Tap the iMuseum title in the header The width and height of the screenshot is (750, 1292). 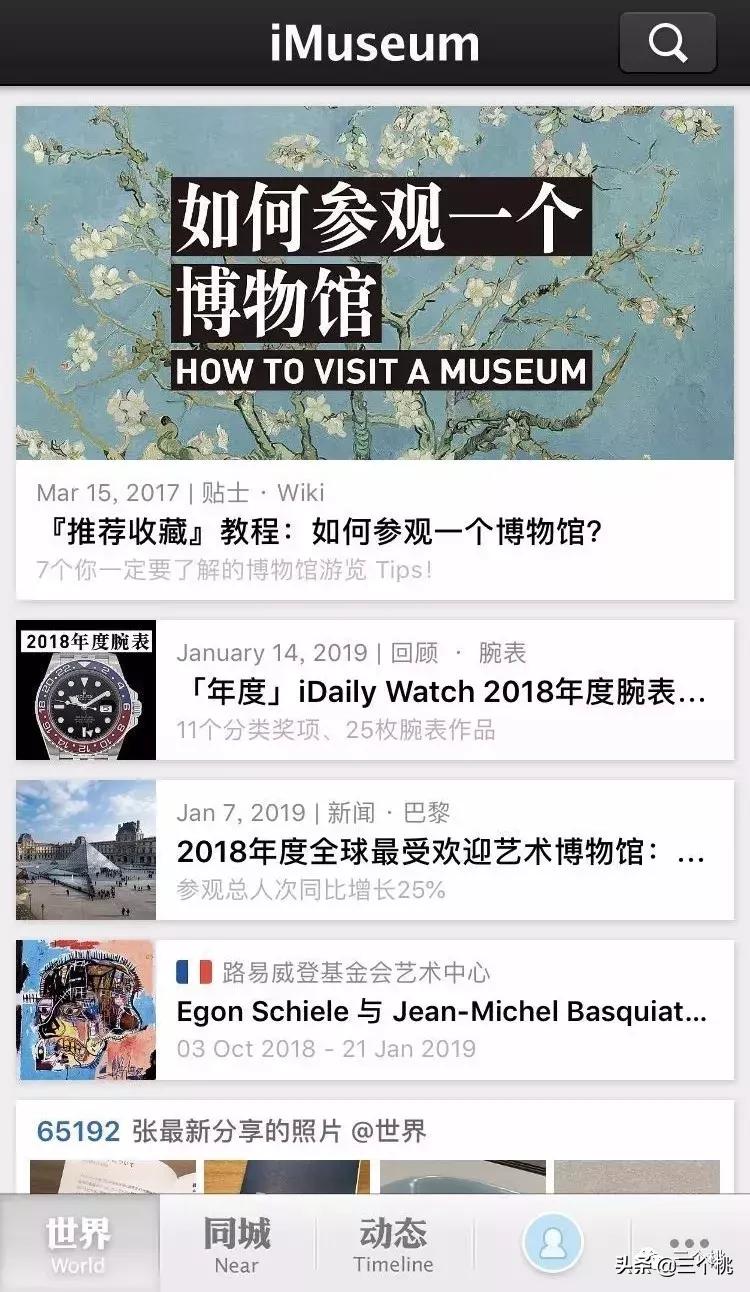pyautogui.click(x=375, y=42)
